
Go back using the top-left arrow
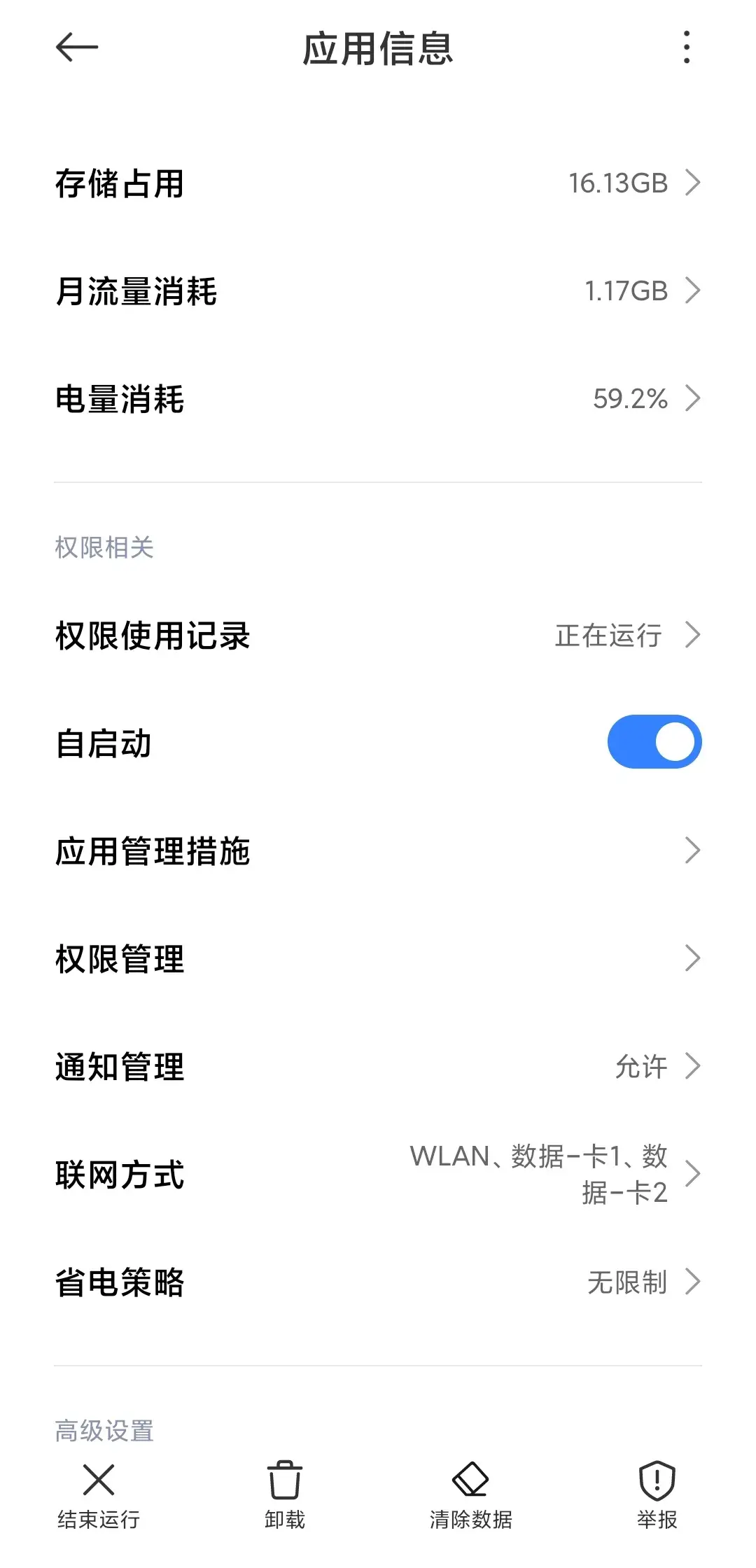click(77, 48)
